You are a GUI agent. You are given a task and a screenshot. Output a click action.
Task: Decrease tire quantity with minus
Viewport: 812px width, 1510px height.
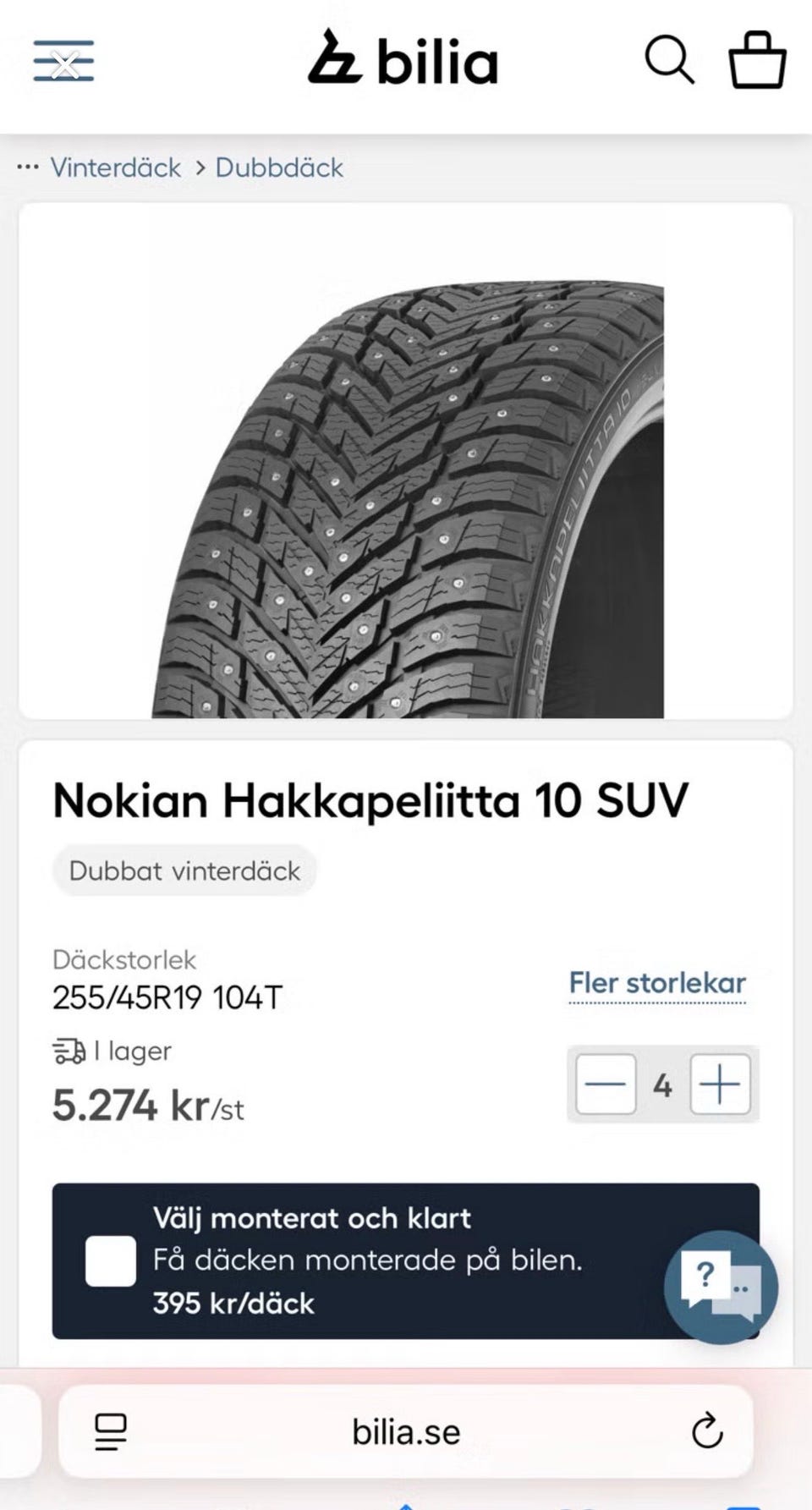pos(606,1084)
